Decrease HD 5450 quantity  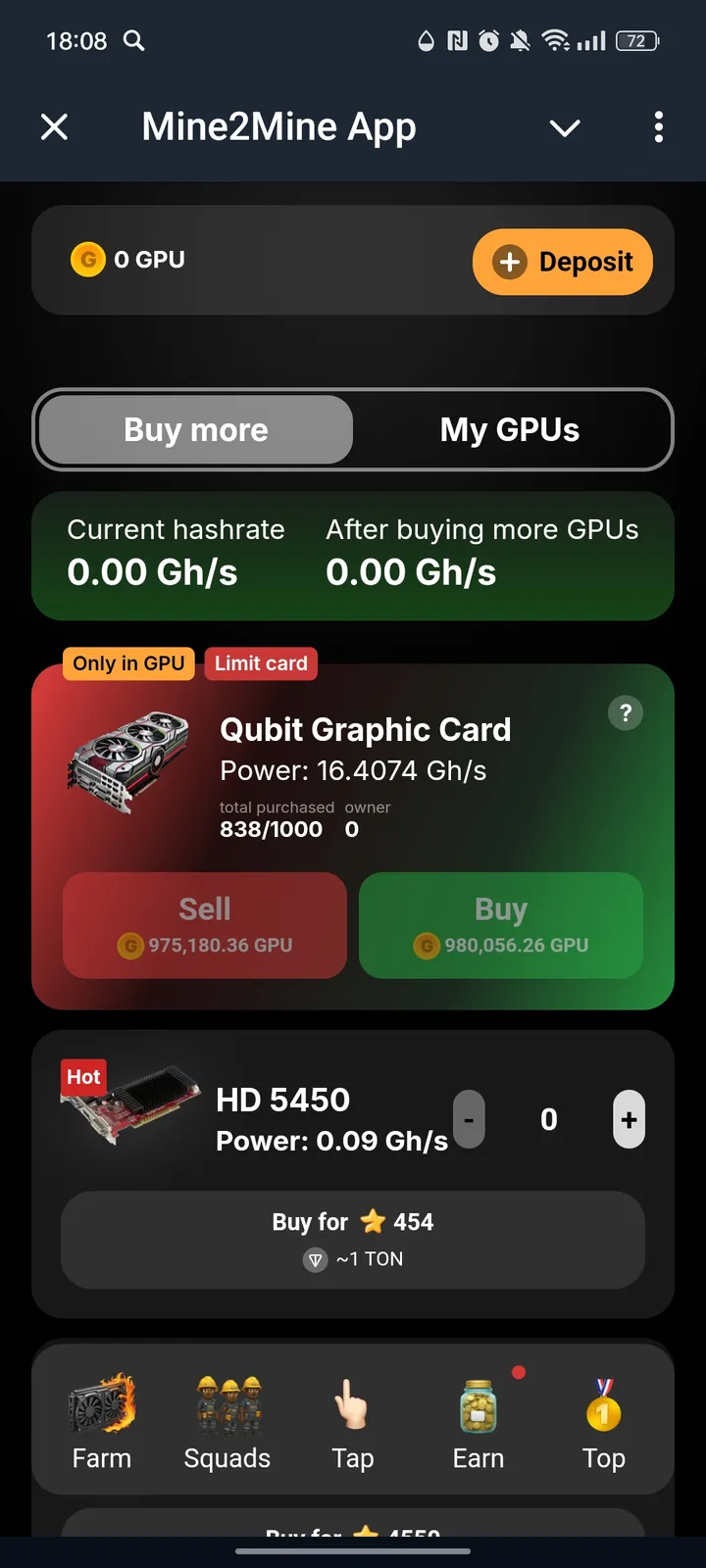point(469,1119)
